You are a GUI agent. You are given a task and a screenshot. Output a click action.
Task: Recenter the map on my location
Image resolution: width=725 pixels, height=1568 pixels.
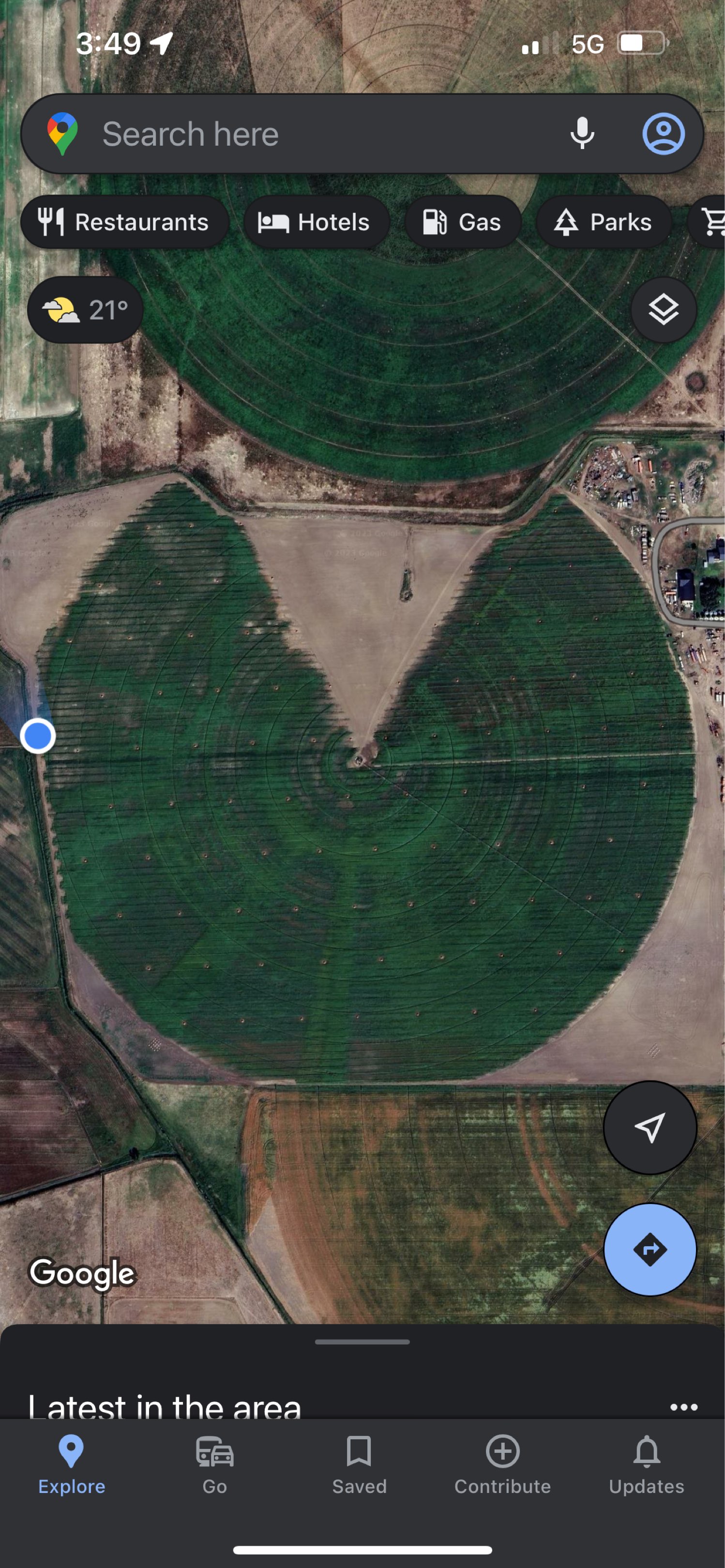pyautogui.click(x=650, y=1128)
